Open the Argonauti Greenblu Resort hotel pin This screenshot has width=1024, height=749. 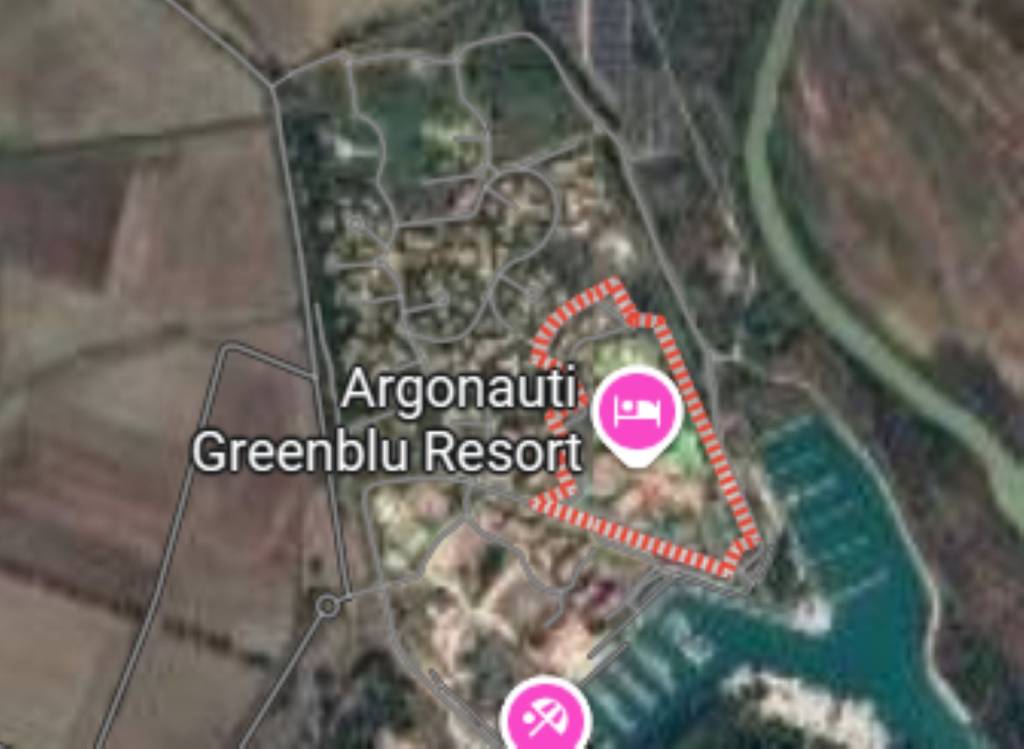click(636, 410)
